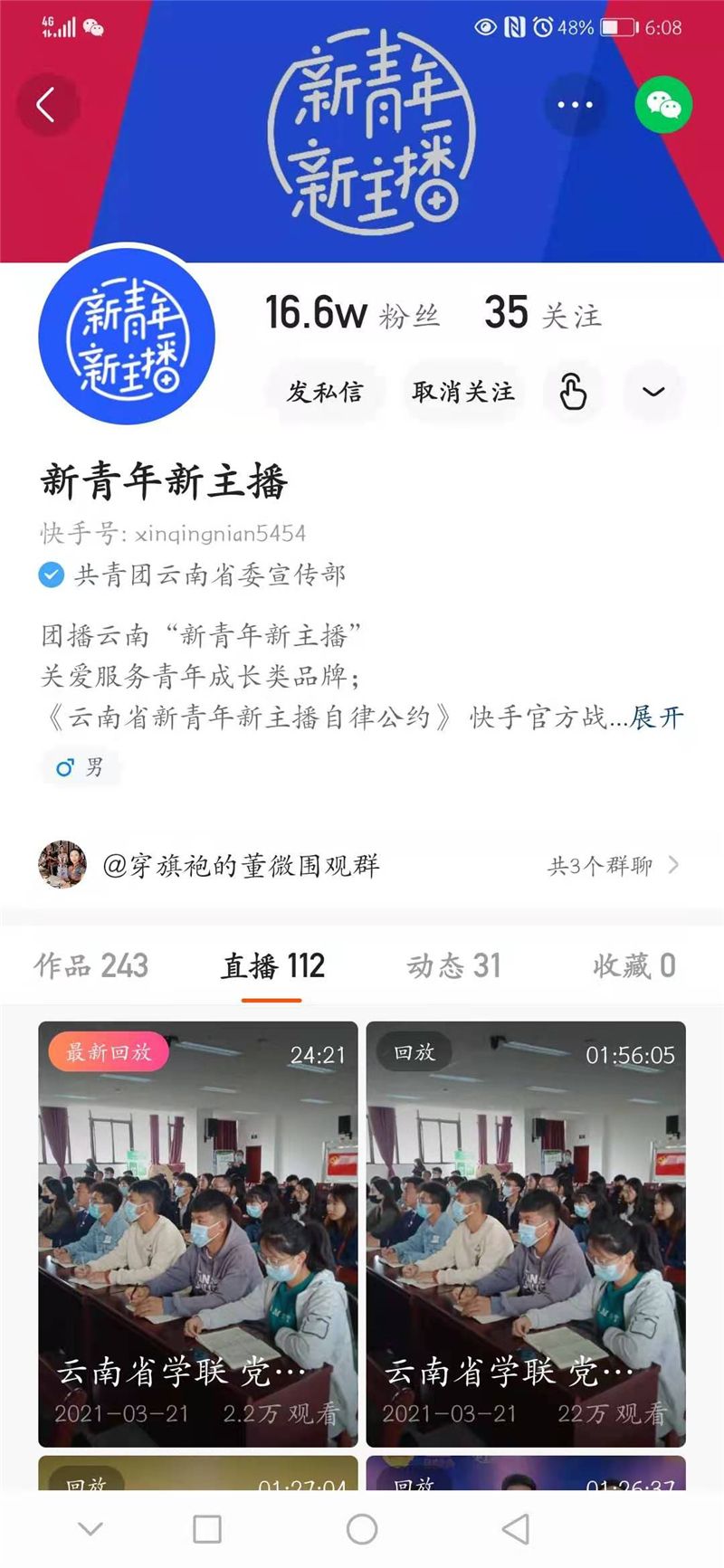Play the 最新回放 video of 24:21
Viewport: 724px width, 1568px height.
[197, 1233]
